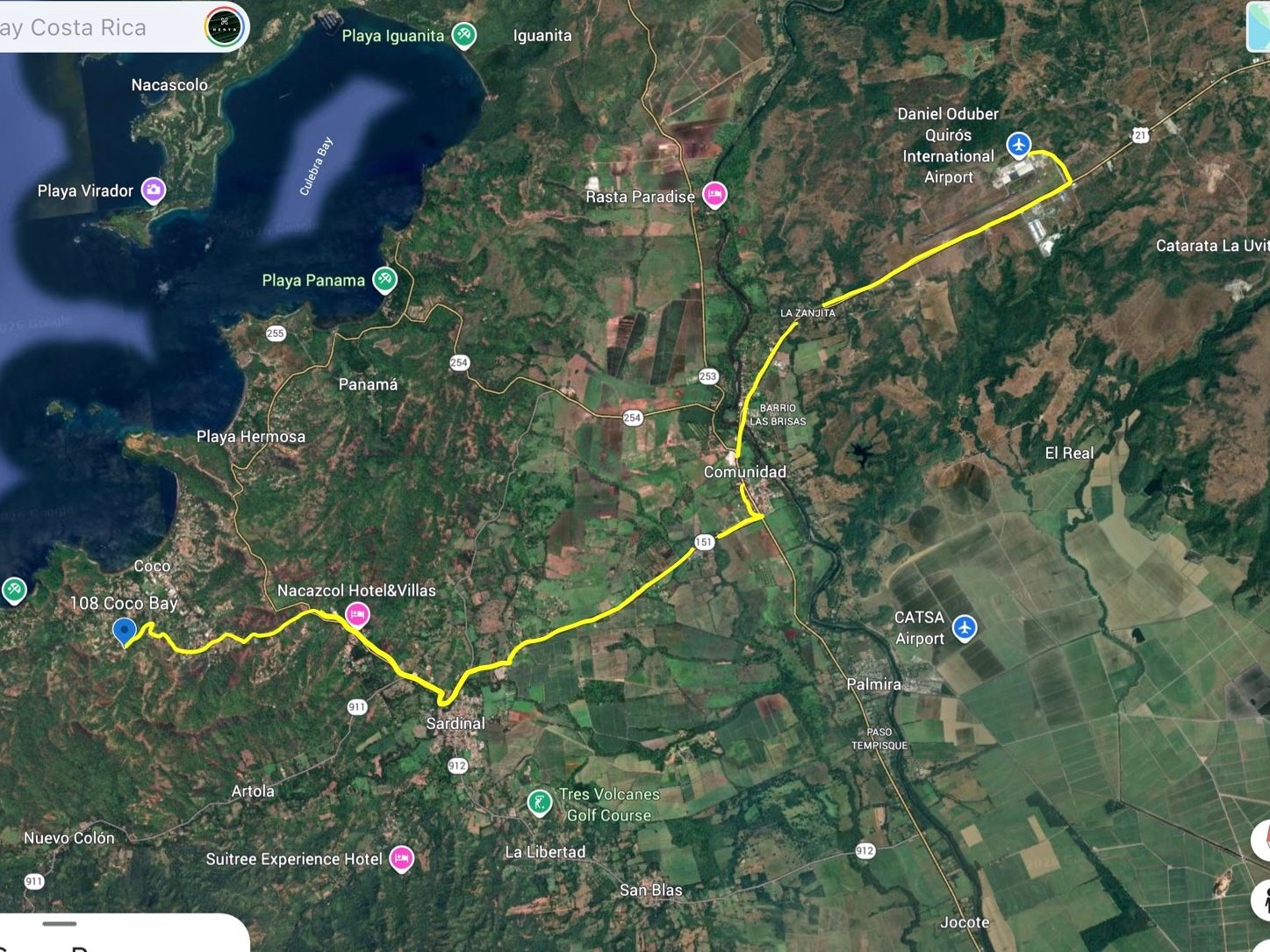This screenshot has width=1270, height=952.
Task: Expand the bottom sheet handle
Action: (x=60, y=923)
